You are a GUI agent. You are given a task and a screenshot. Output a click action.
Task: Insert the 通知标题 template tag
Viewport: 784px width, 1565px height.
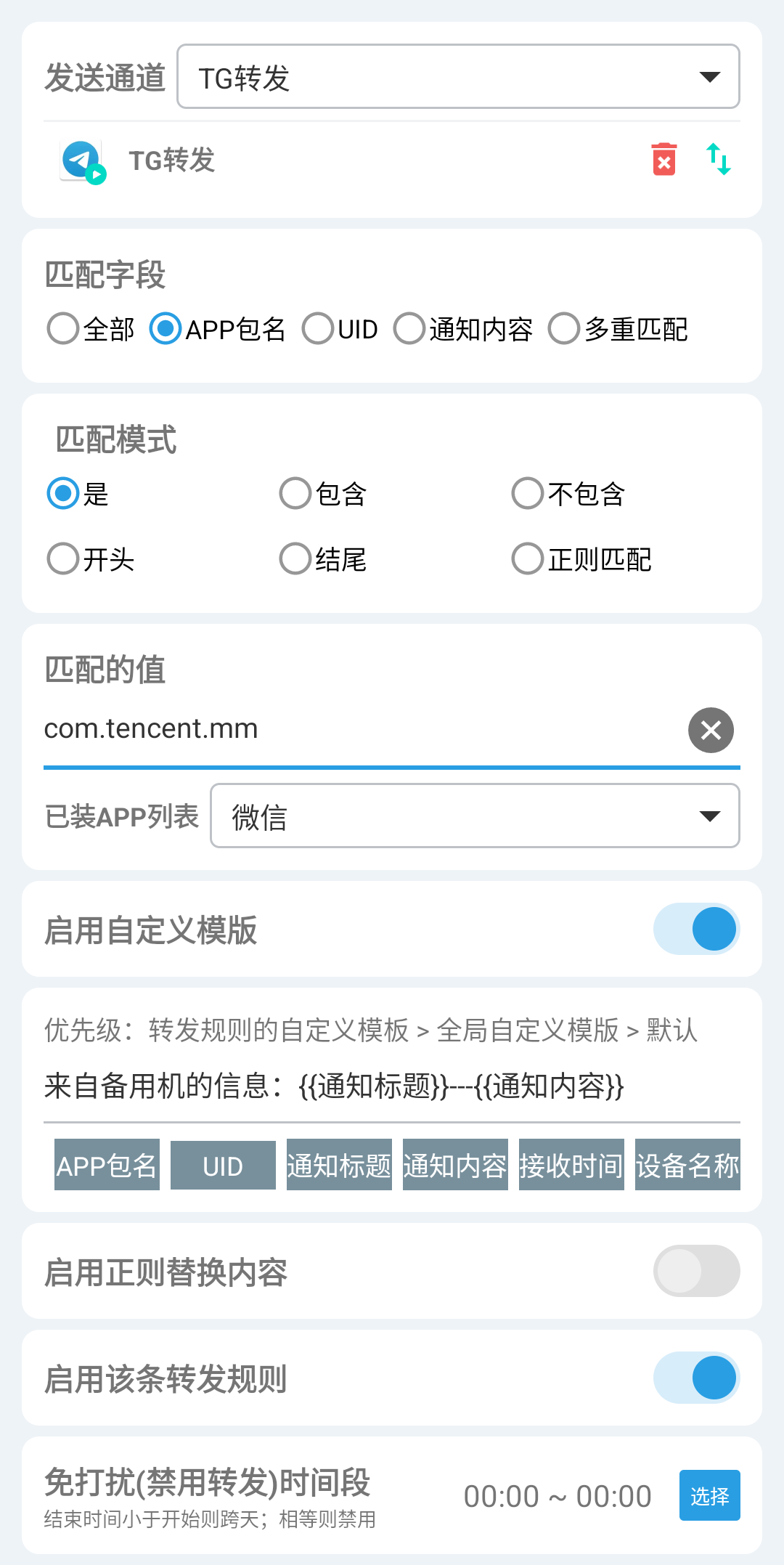pyautogui.click(x=339, y=1165)
